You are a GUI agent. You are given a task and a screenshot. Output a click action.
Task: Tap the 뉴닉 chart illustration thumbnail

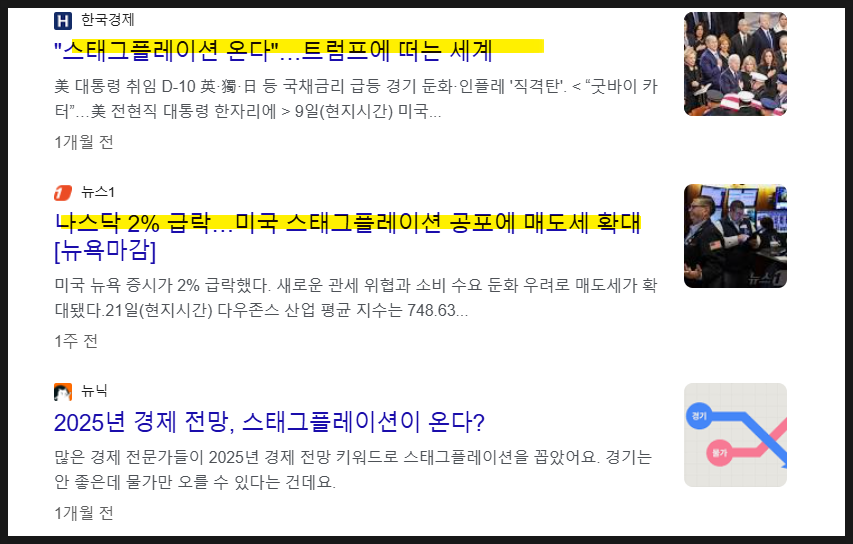[x=735, y=435]
